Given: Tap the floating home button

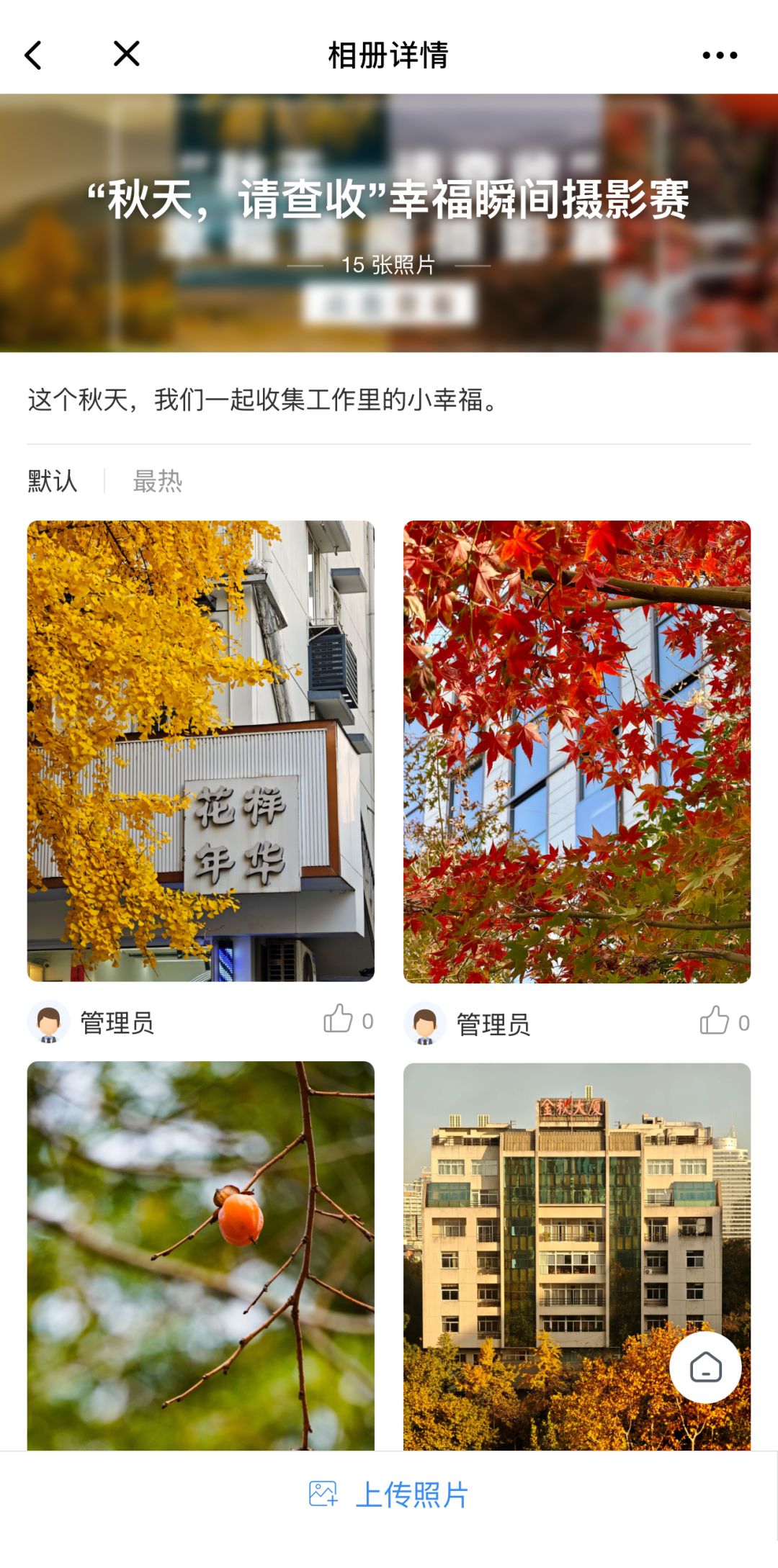Looking at the screenshot, I should coord(705,1367).
